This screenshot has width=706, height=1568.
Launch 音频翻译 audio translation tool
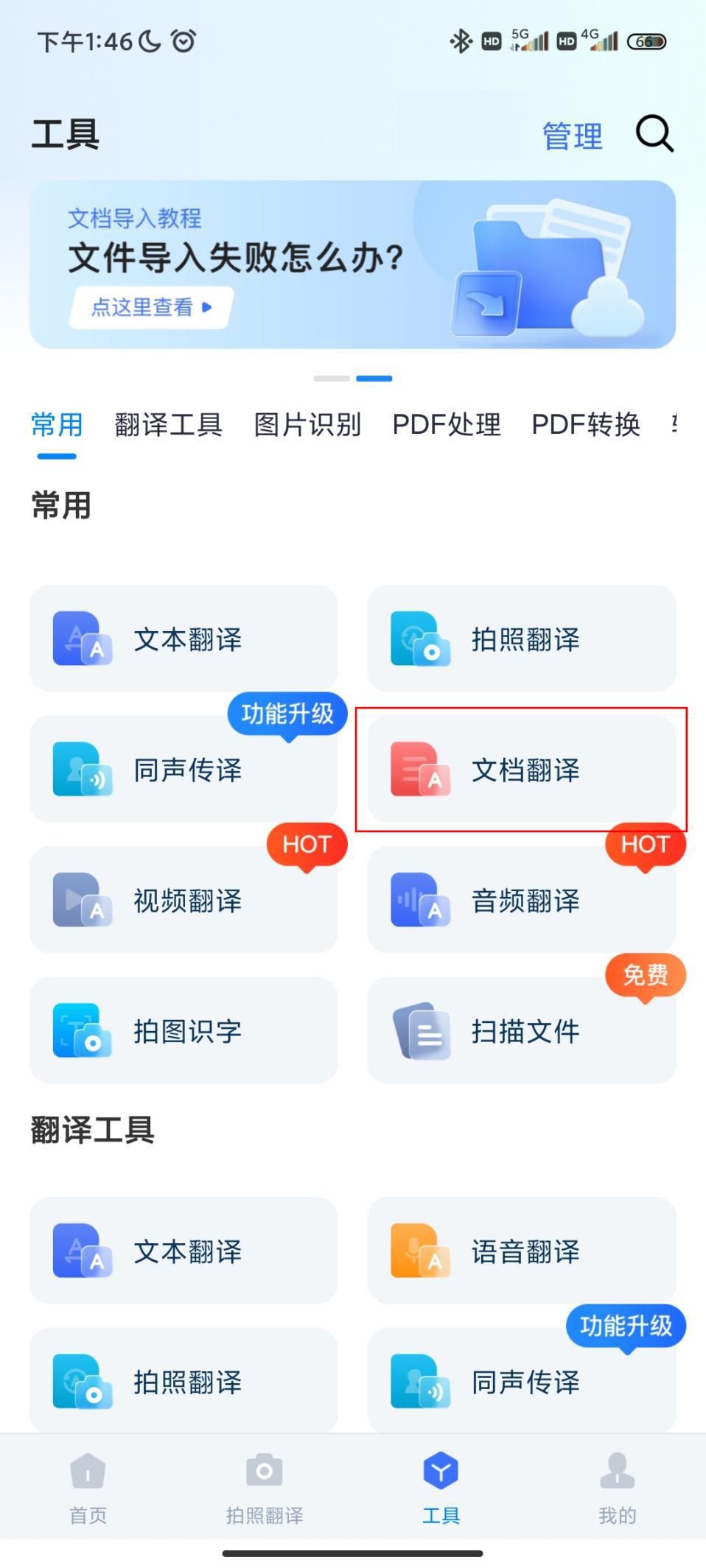point(521,900)
